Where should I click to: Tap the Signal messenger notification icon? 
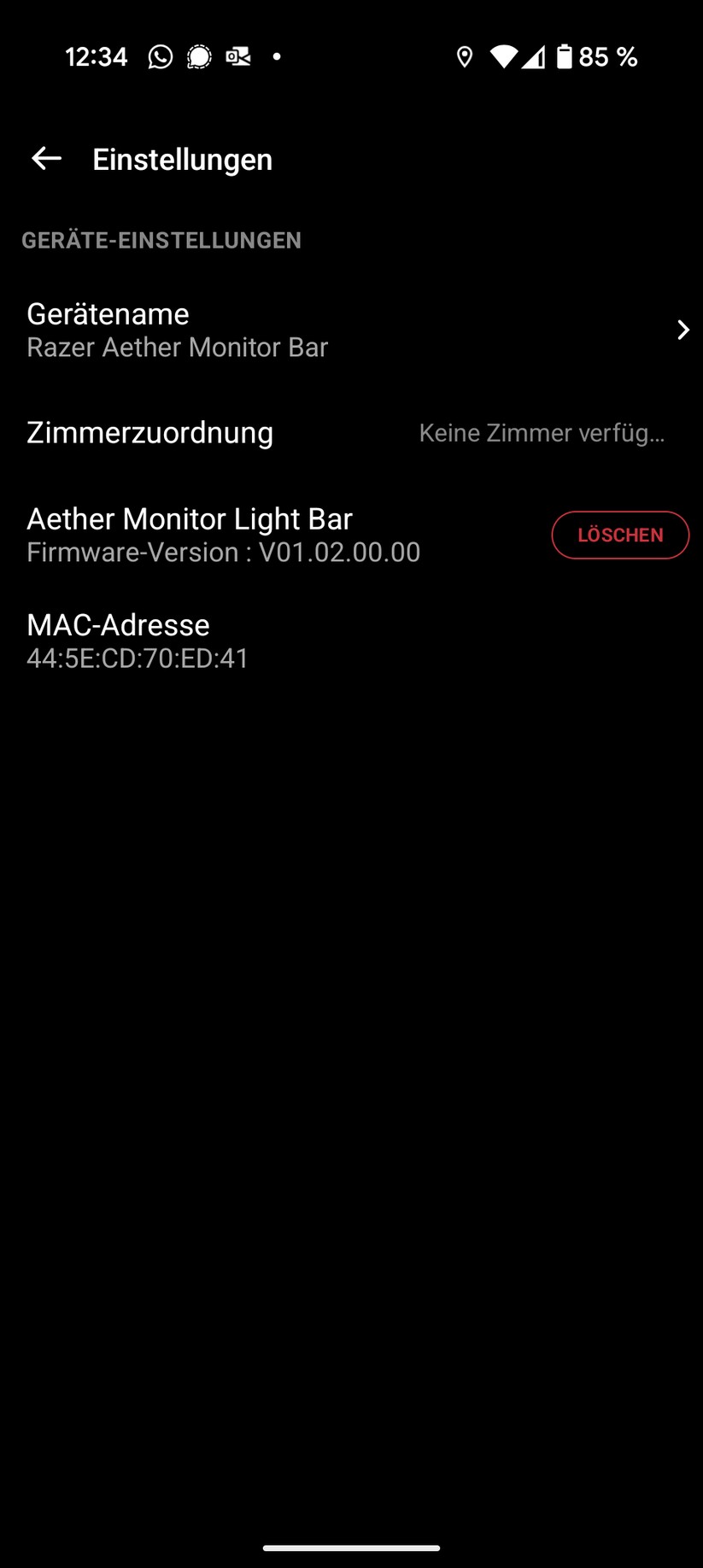(199, 56)
